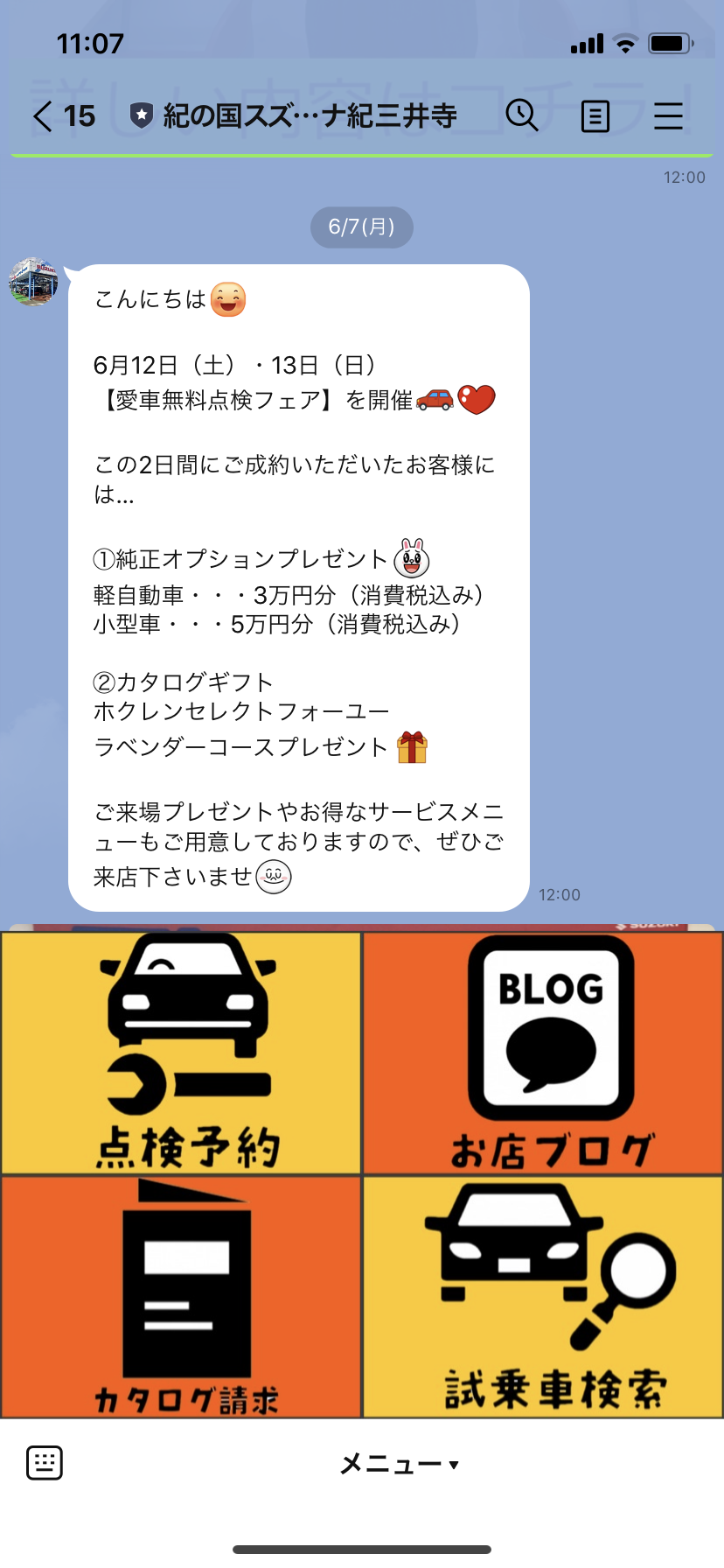
Task: Select the カタログ請求 tile
Action: 181,1297
